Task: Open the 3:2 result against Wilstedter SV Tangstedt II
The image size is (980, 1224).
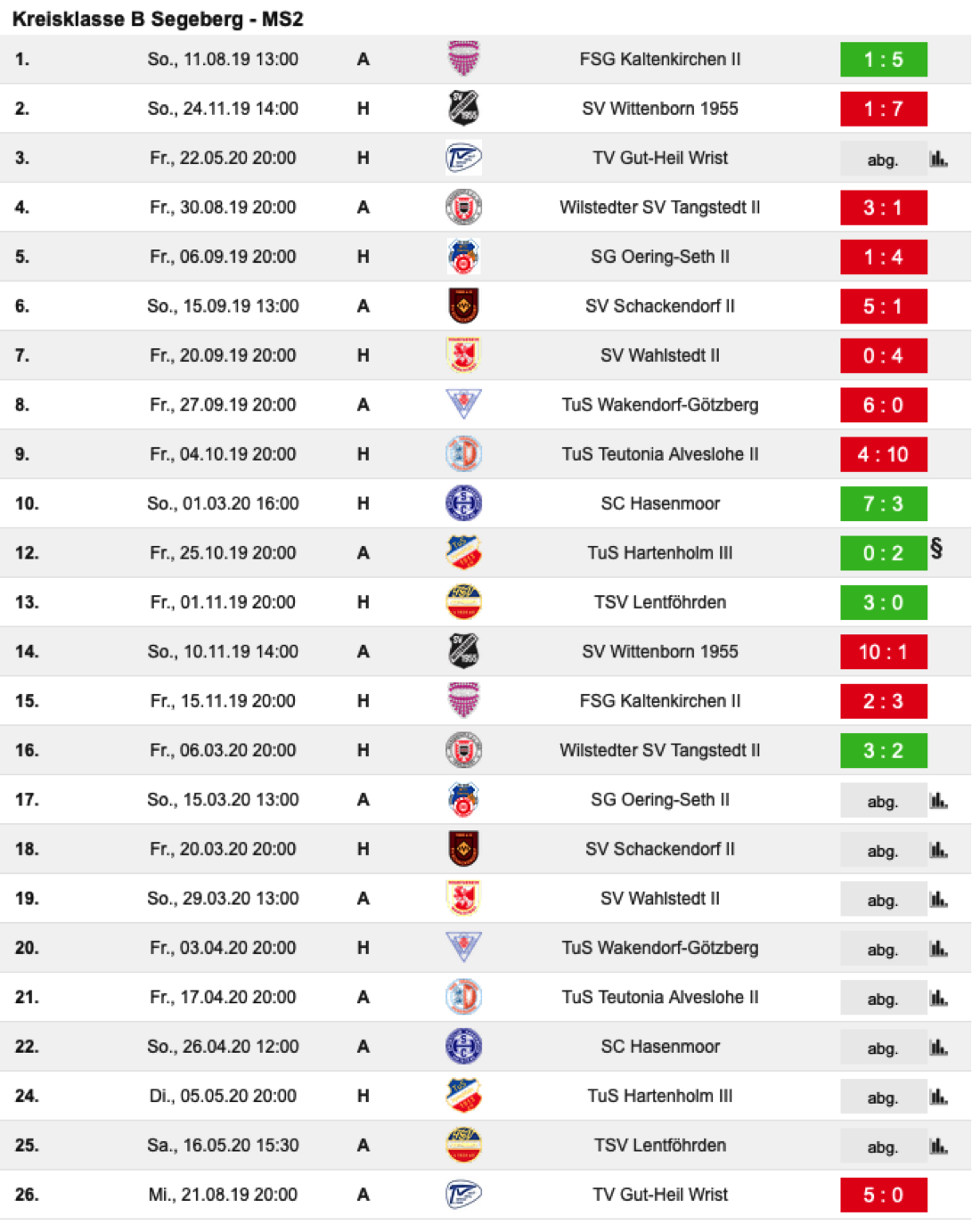Action: click(883, 751)
